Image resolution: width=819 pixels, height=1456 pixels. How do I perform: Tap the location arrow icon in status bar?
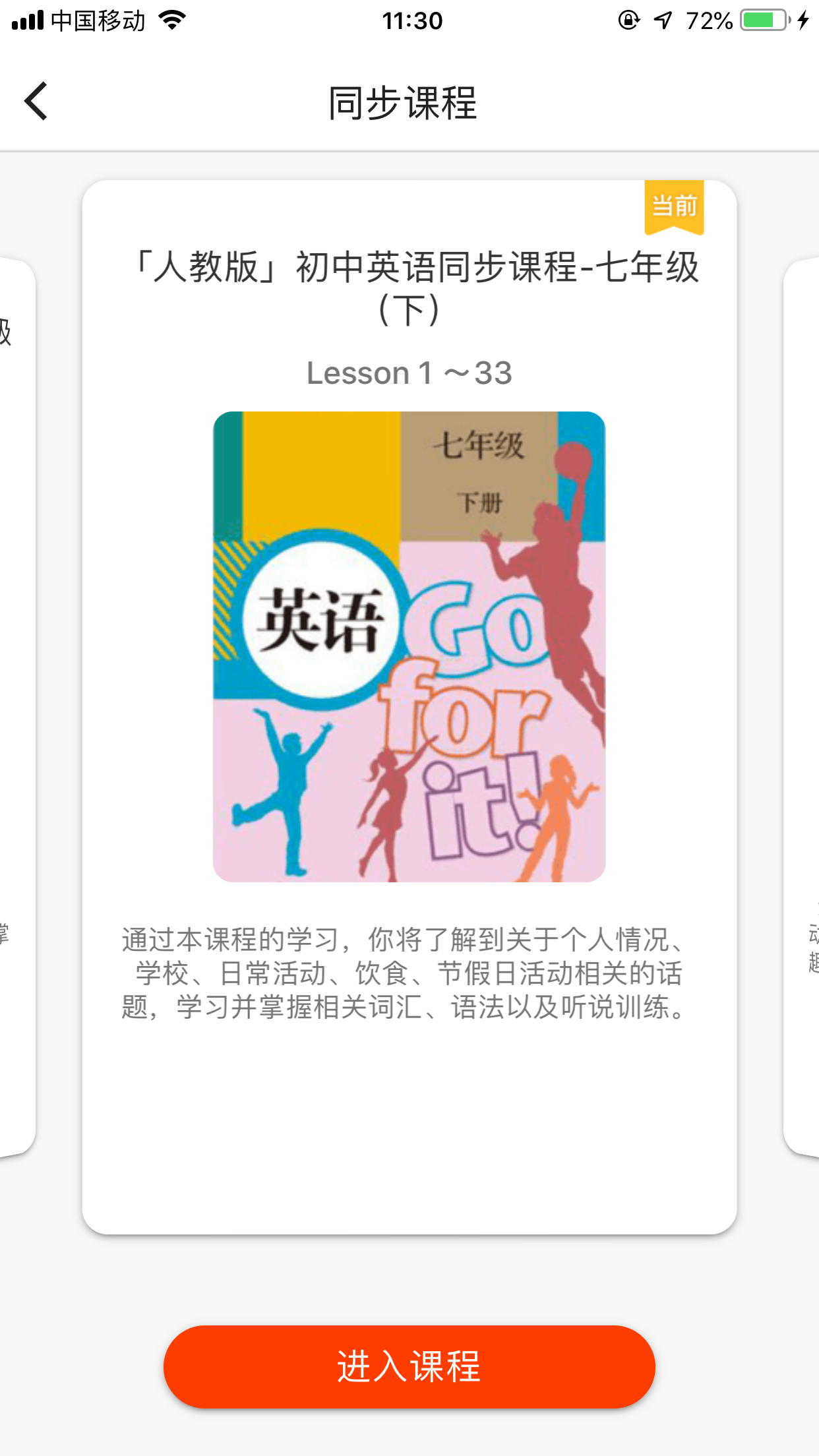(x=664, y=20)
